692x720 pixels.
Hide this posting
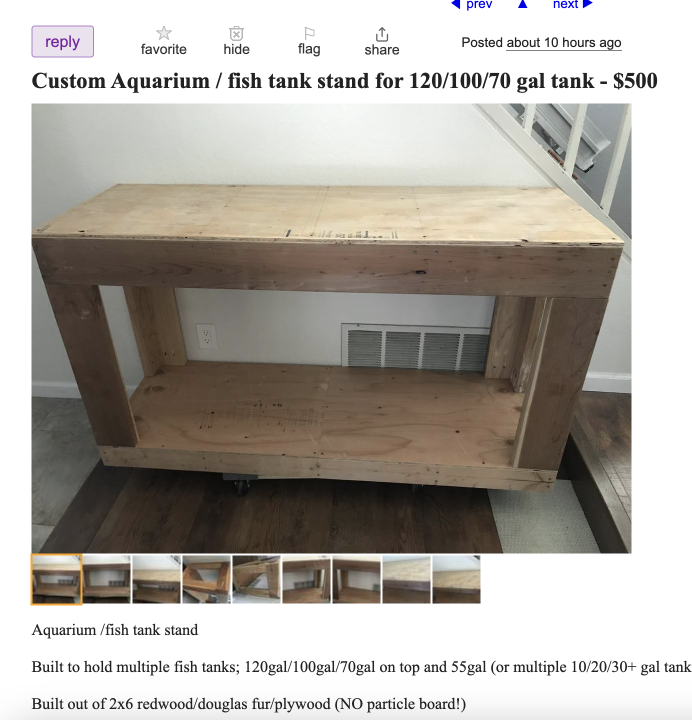[237, 41]
